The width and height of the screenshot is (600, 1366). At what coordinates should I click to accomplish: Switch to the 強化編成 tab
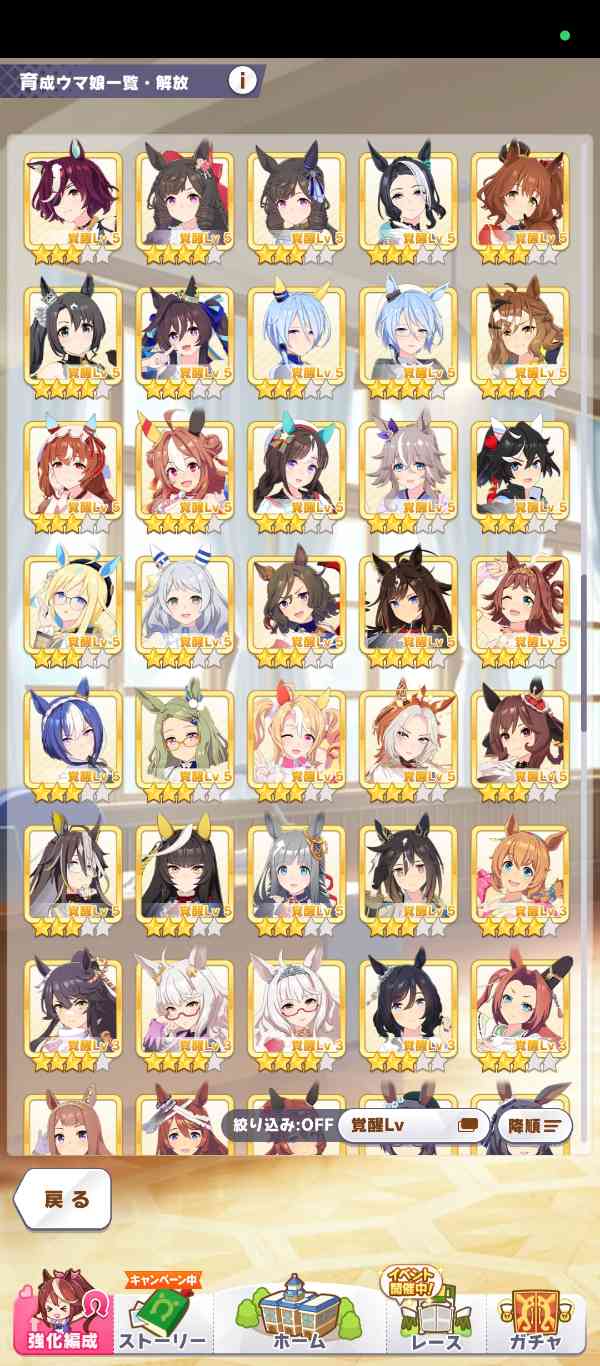(x=62, y=1312)
